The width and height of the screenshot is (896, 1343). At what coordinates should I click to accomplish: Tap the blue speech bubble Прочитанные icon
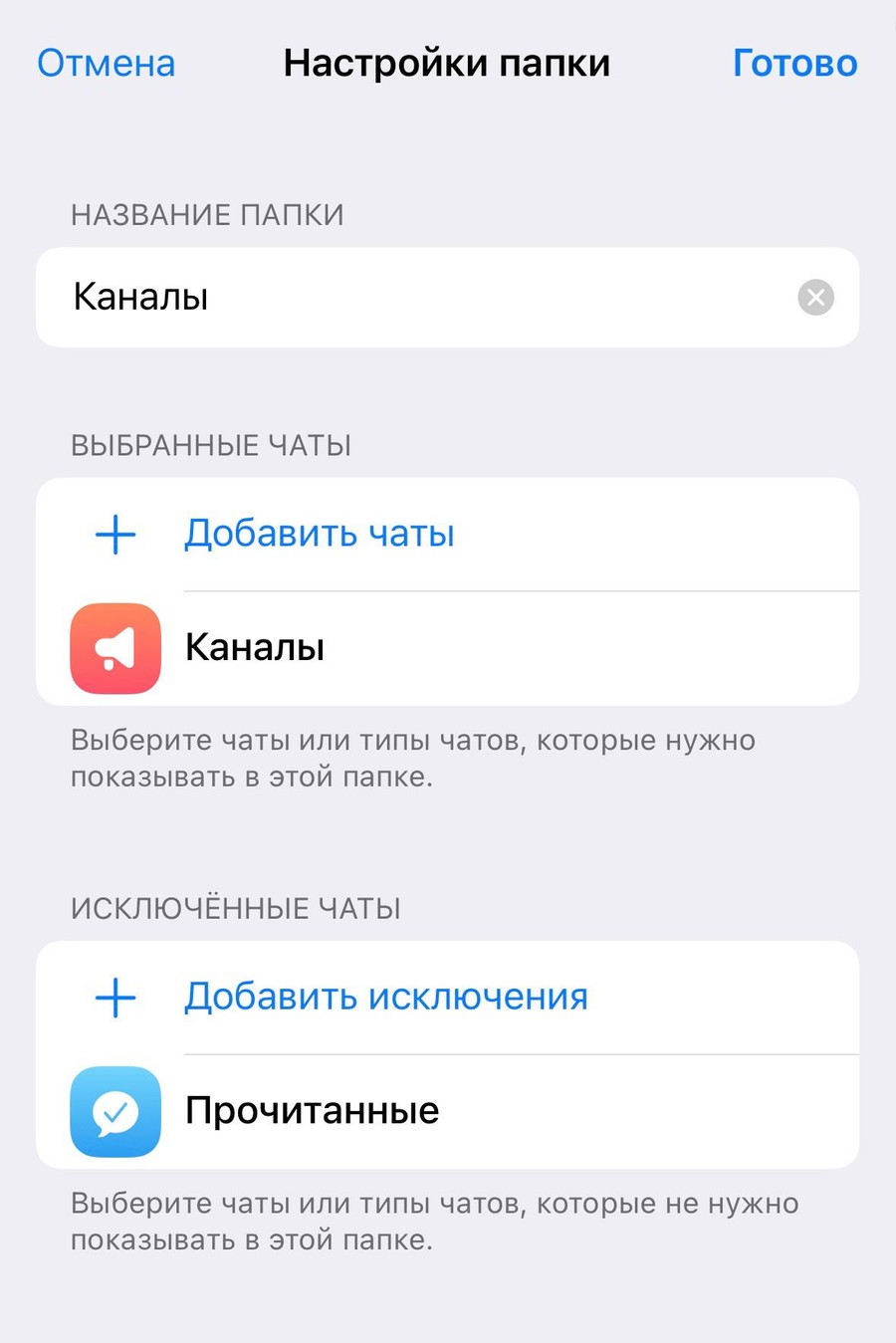pos(115,1112)
